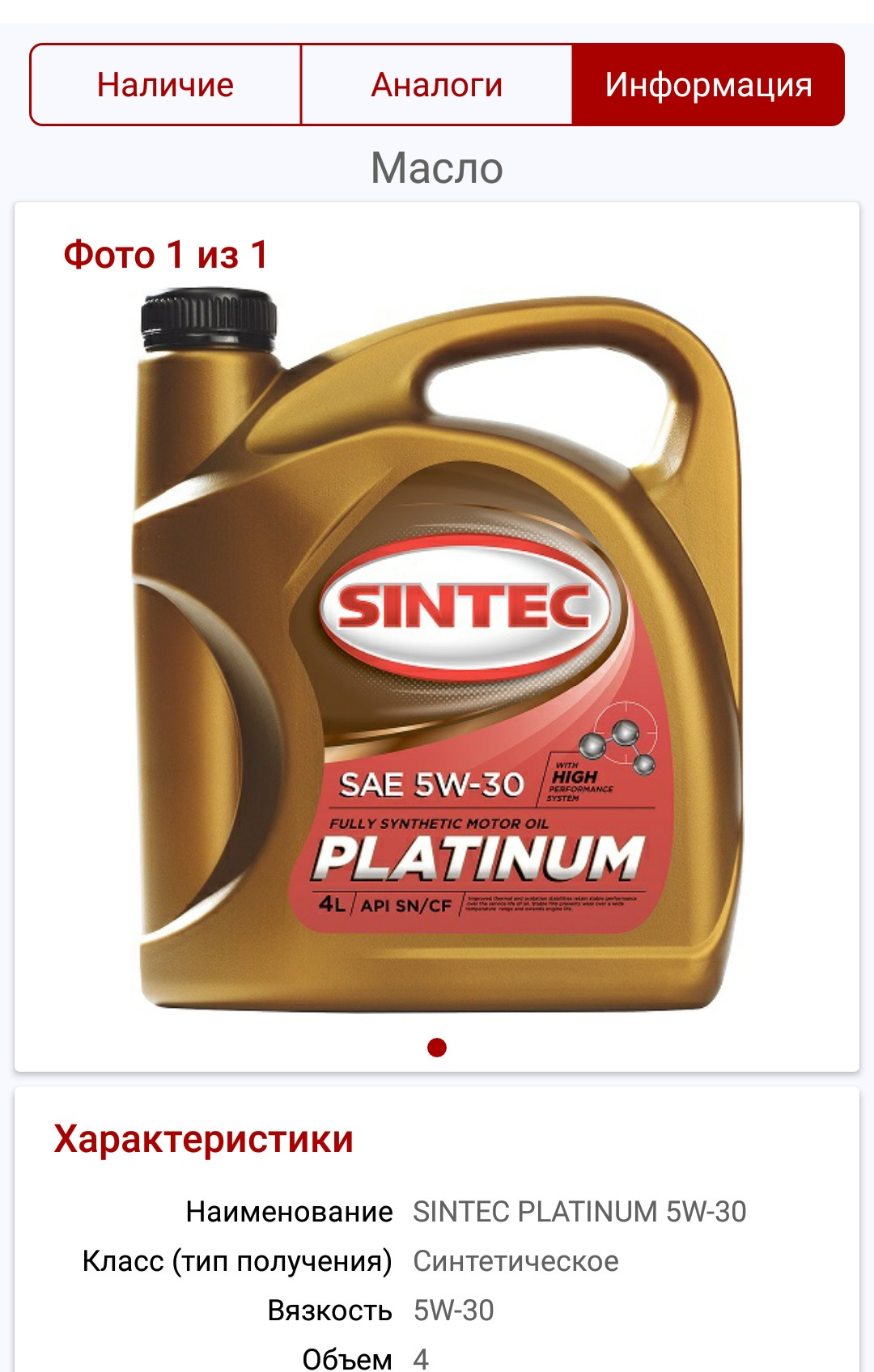
Task: Select the Информация tab
Action: 708,85
